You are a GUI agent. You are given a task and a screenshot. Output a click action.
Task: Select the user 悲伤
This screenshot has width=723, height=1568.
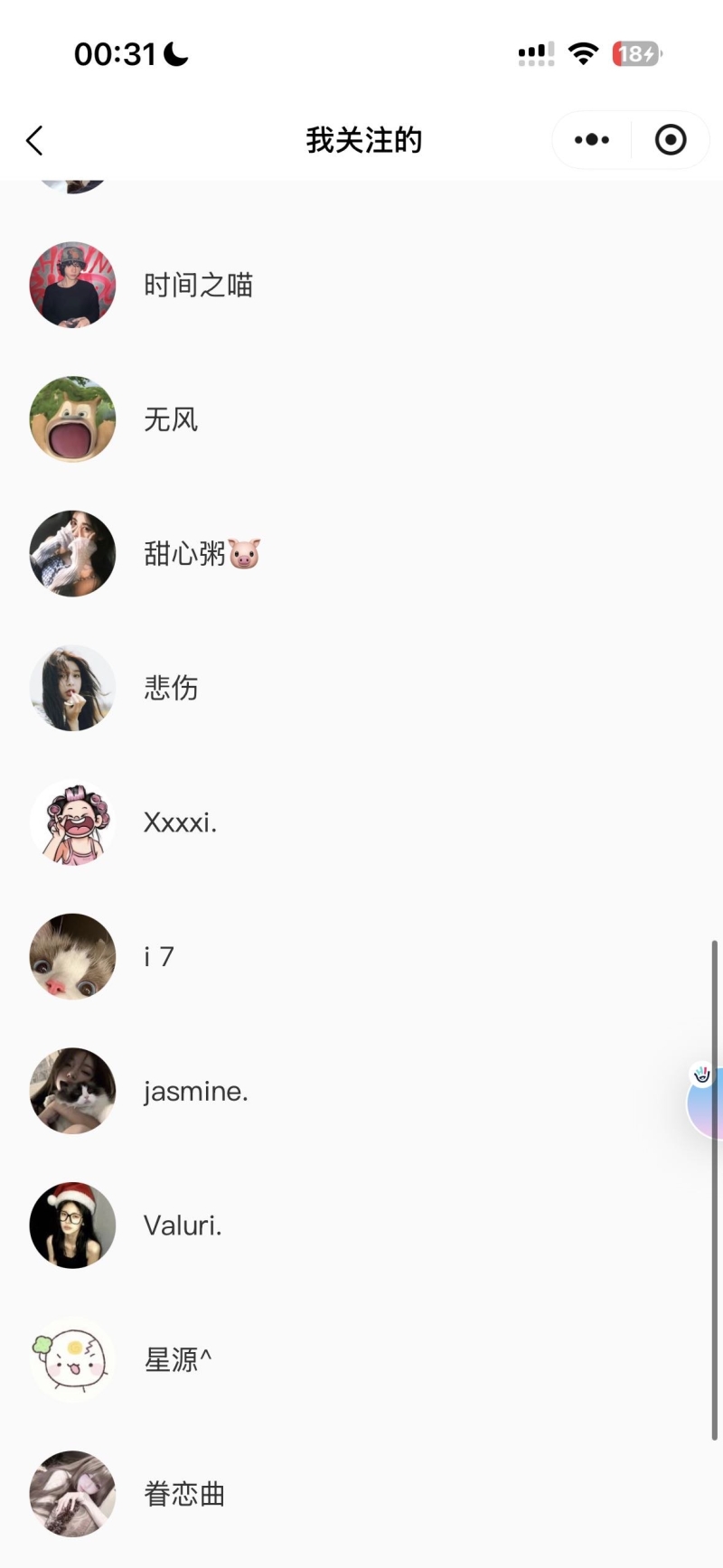point(170,689)
